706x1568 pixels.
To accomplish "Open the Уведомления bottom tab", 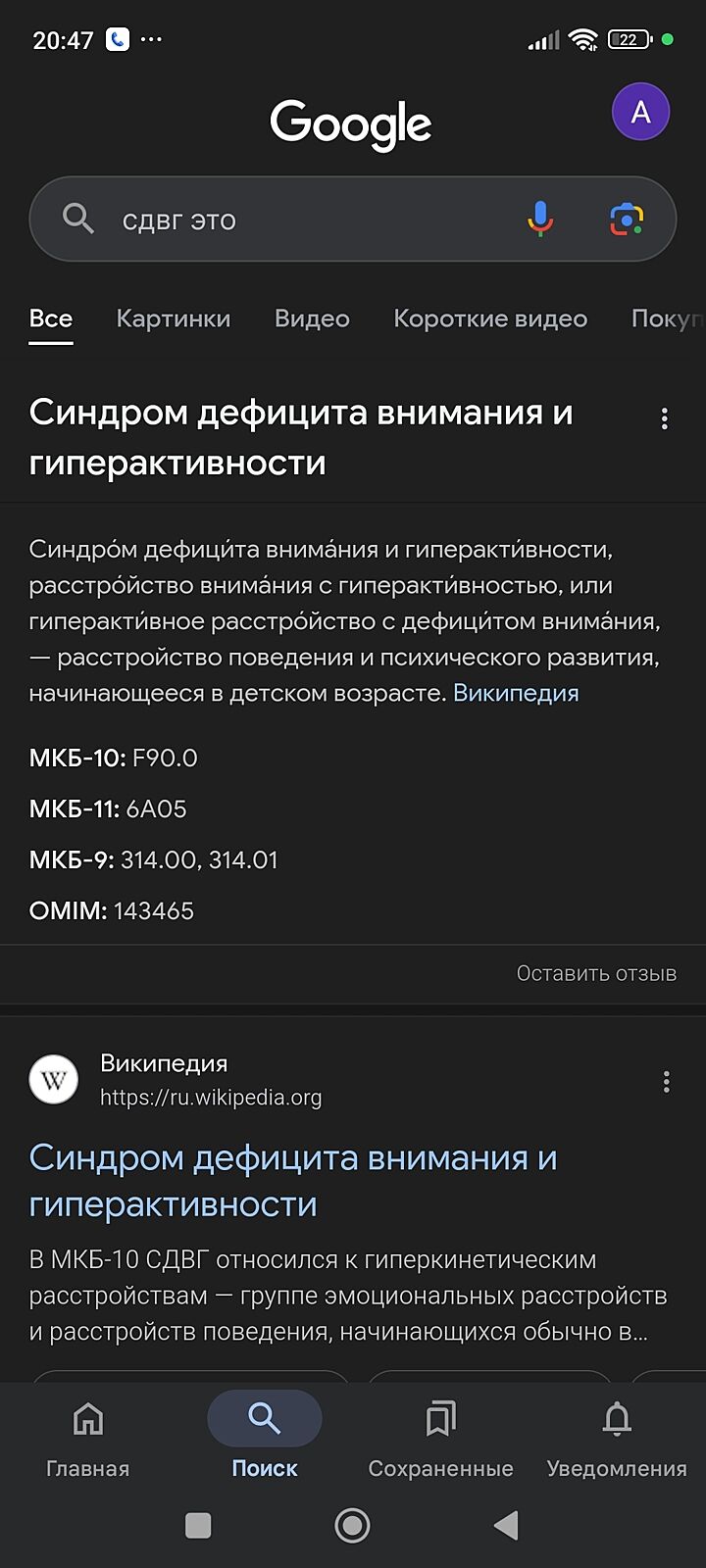I will pos(617,1437).
